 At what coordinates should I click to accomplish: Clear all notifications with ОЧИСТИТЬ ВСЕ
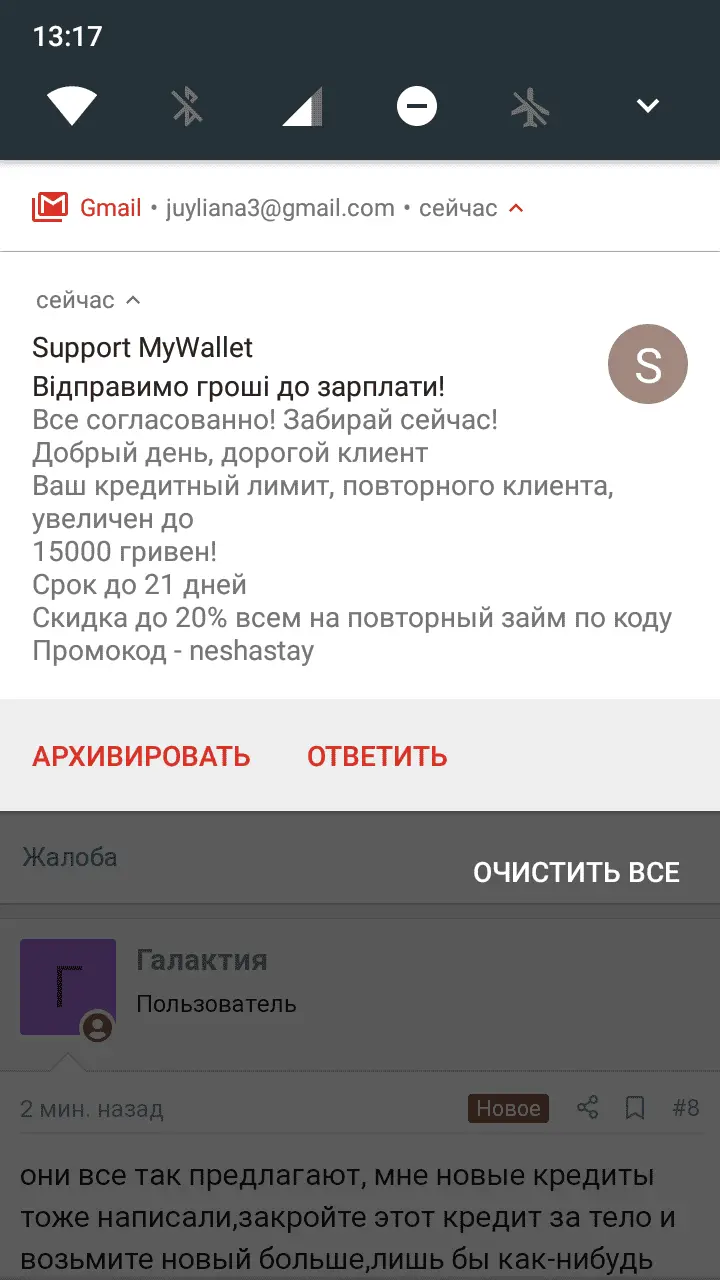pyautogui.click(x=576, y=872)
